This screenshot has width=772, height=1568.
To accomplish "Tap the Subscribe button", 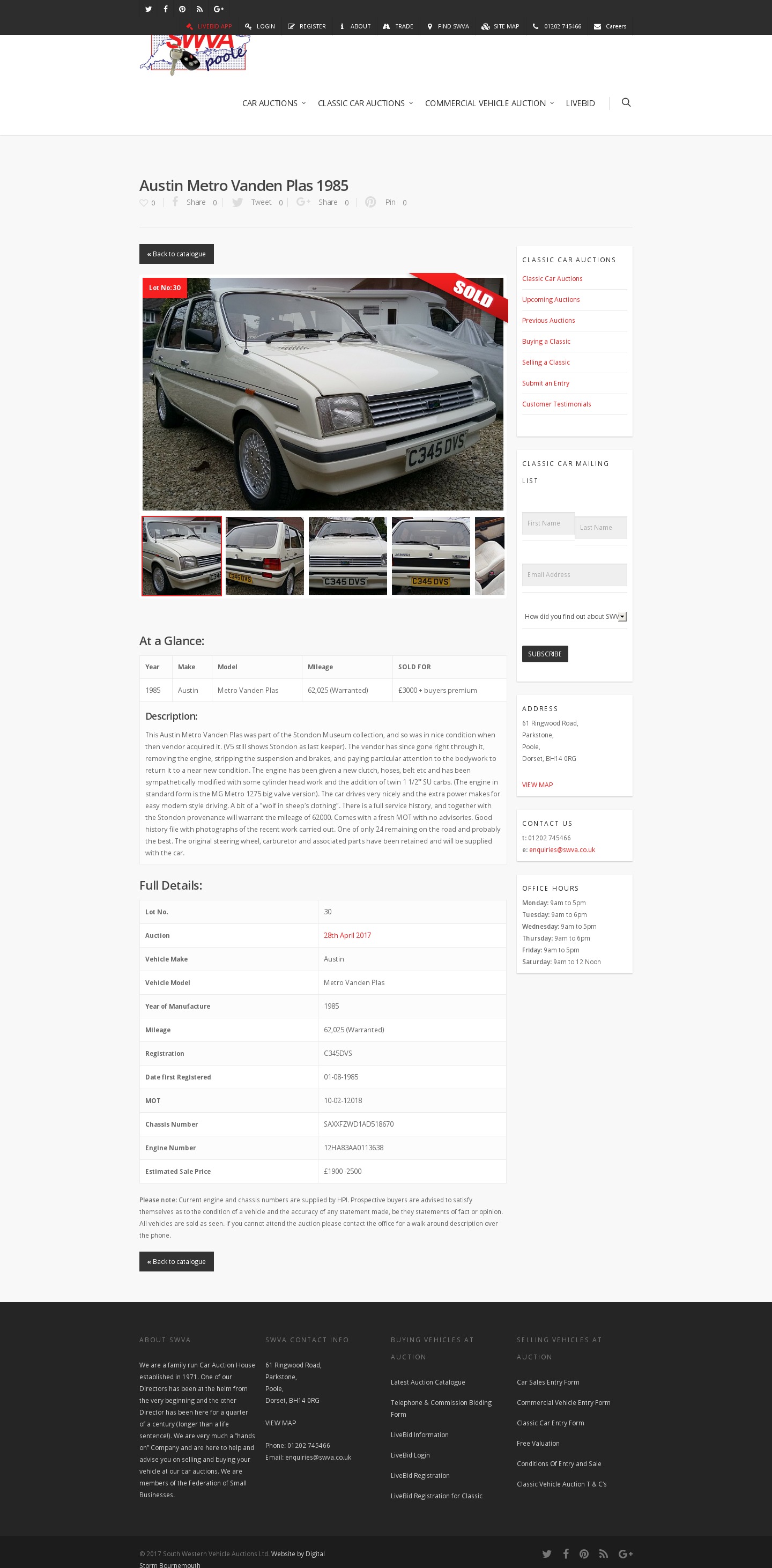I will tap(545, 654).
